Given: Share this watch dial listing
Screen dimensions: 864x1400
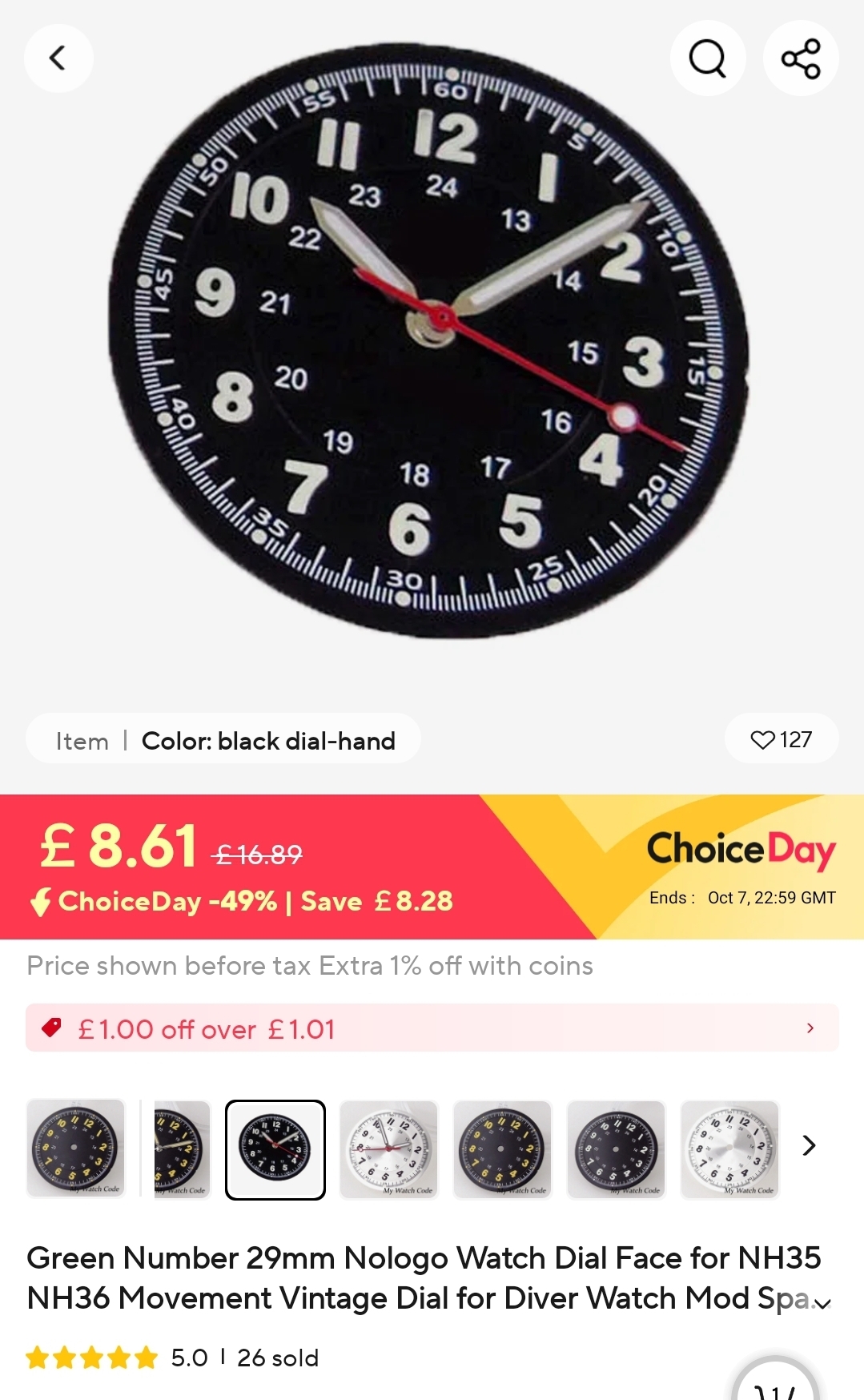Looking at the screenshot, I should (x=801, y=58).
